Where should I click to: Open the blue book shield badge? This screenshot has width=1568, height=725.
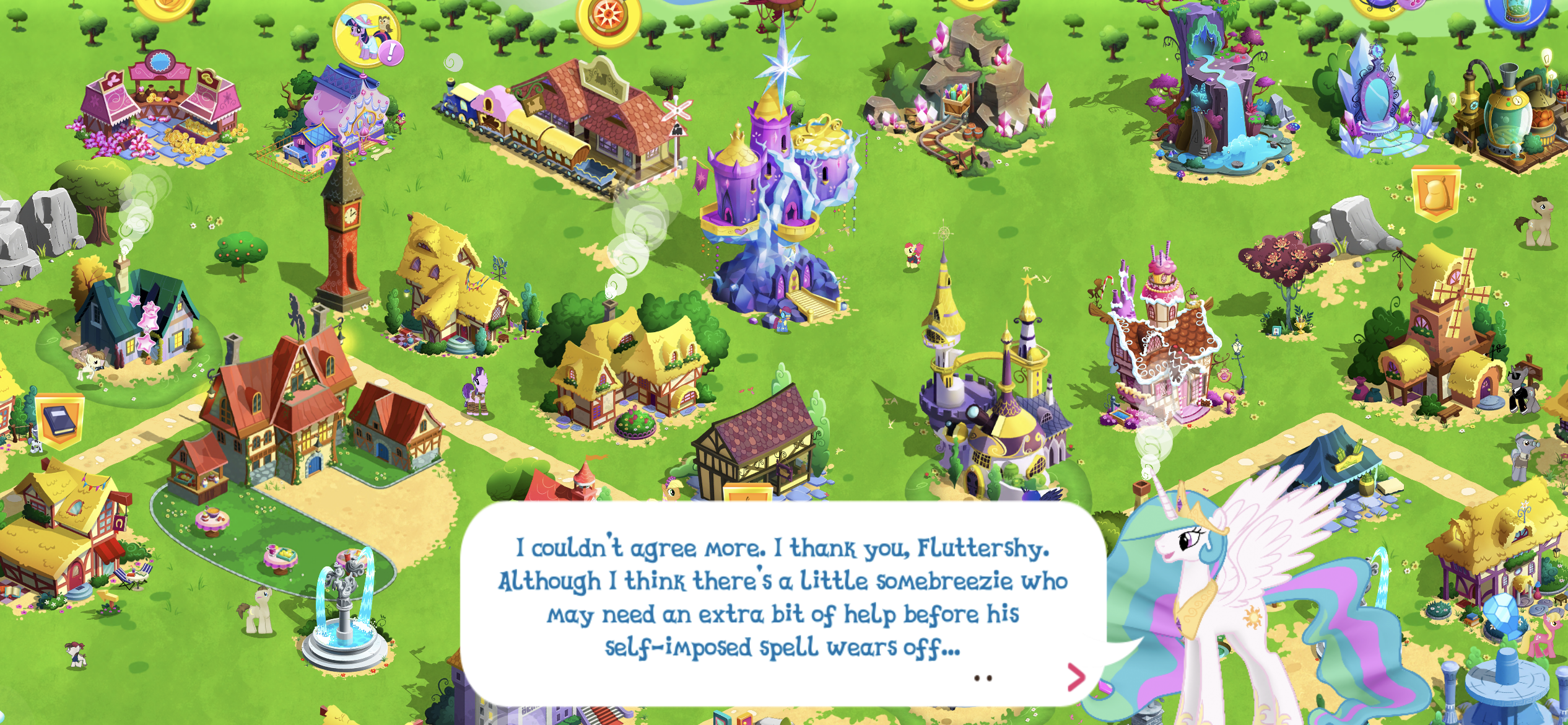click(x=59, y=421)
